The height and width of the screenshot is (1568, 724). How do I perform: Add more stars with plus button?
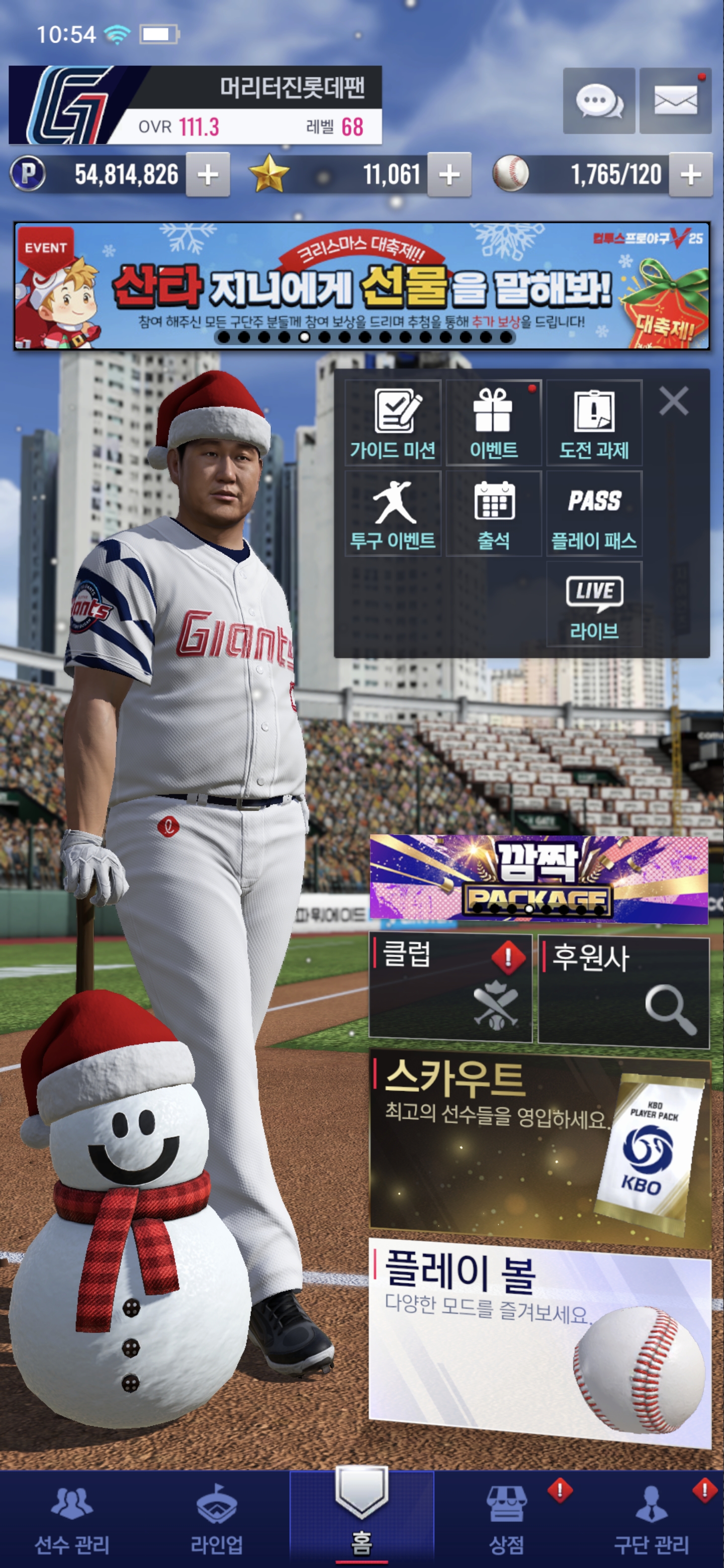(x=449, y=175)
